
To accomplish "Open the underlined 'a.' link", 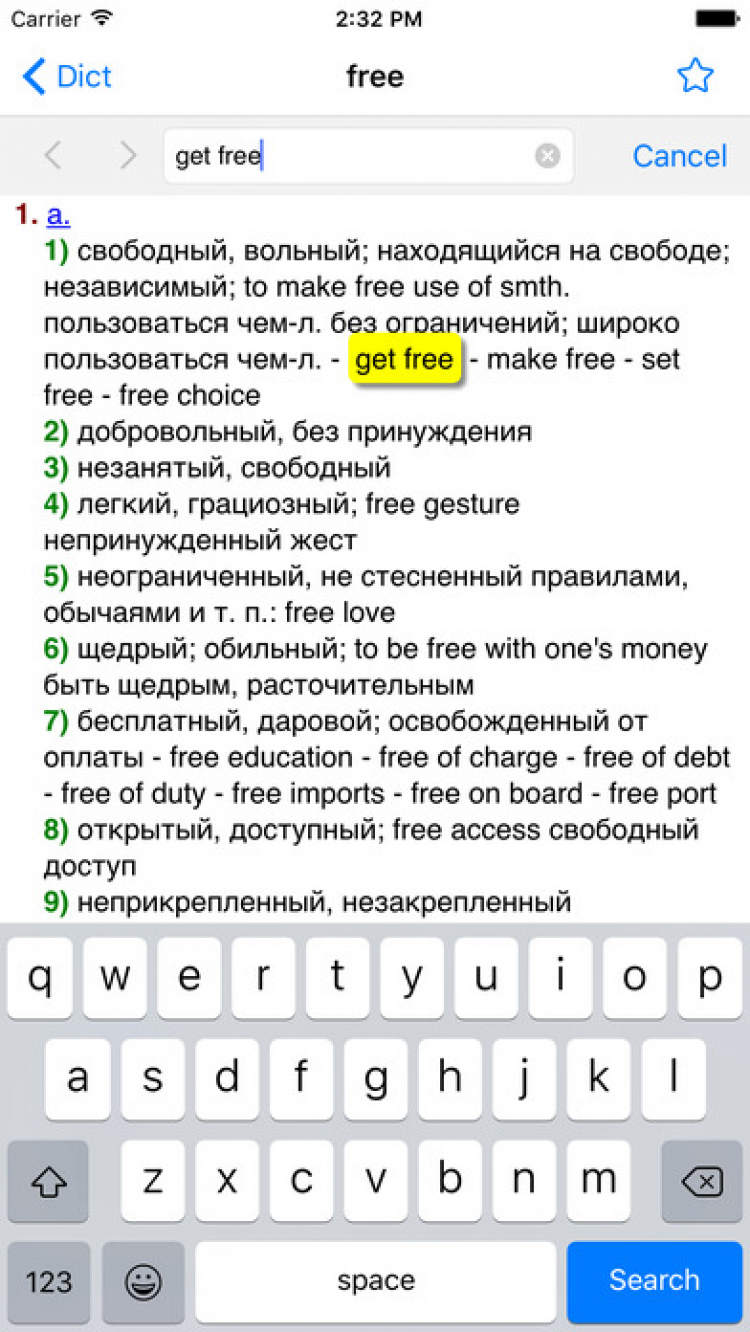I will (x=58, y=214).
